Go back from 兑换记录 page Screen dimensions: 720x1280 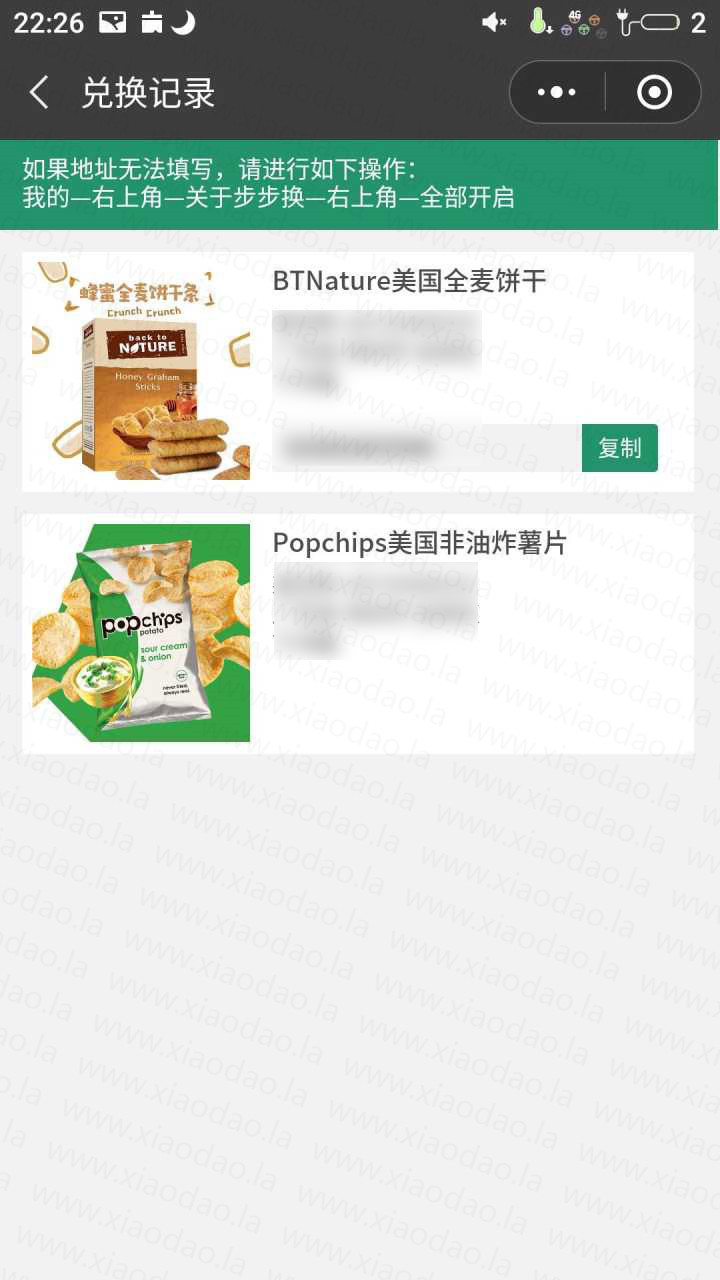click(39, 93)
